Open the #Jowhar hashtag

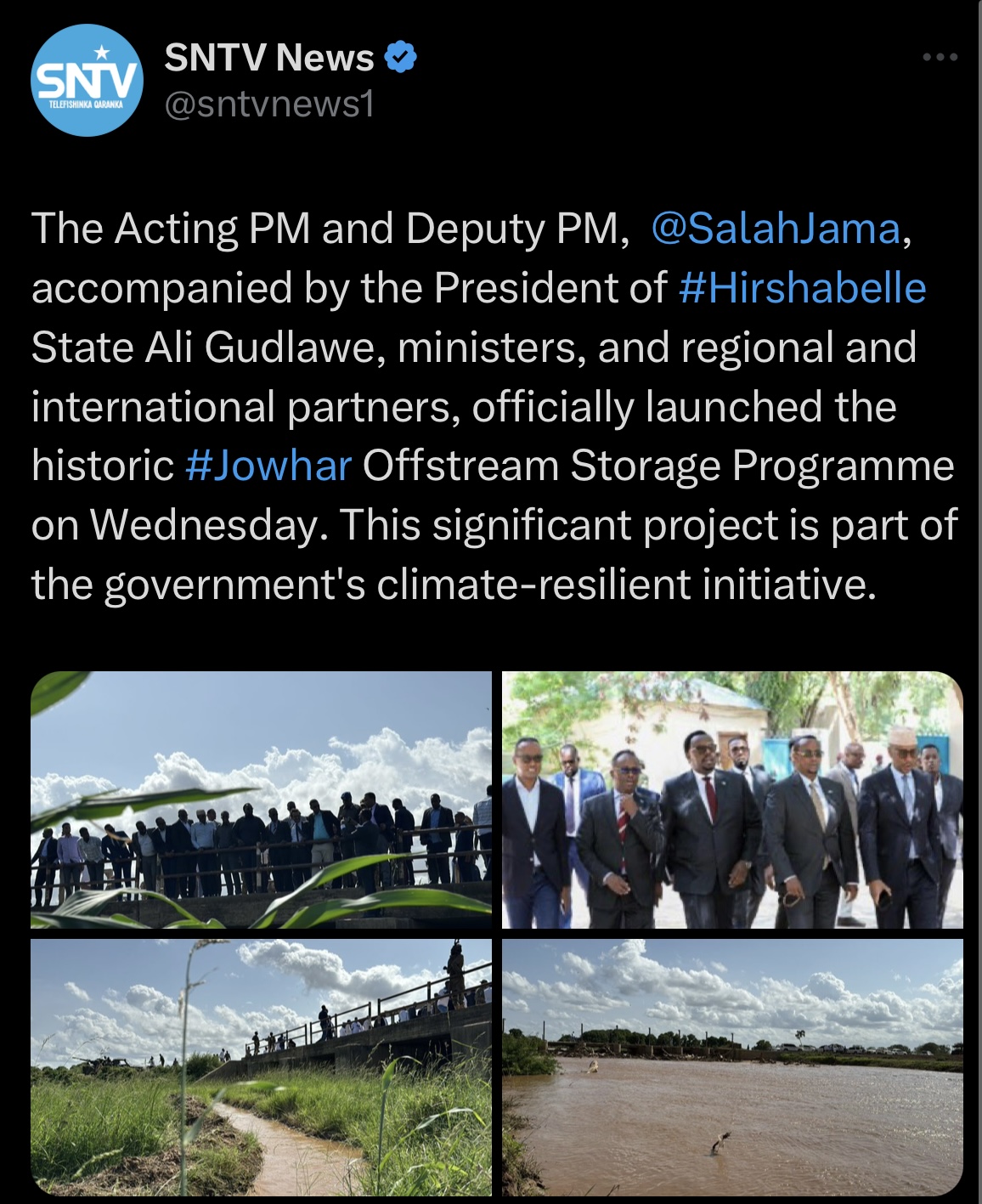(x=268, y=466)
